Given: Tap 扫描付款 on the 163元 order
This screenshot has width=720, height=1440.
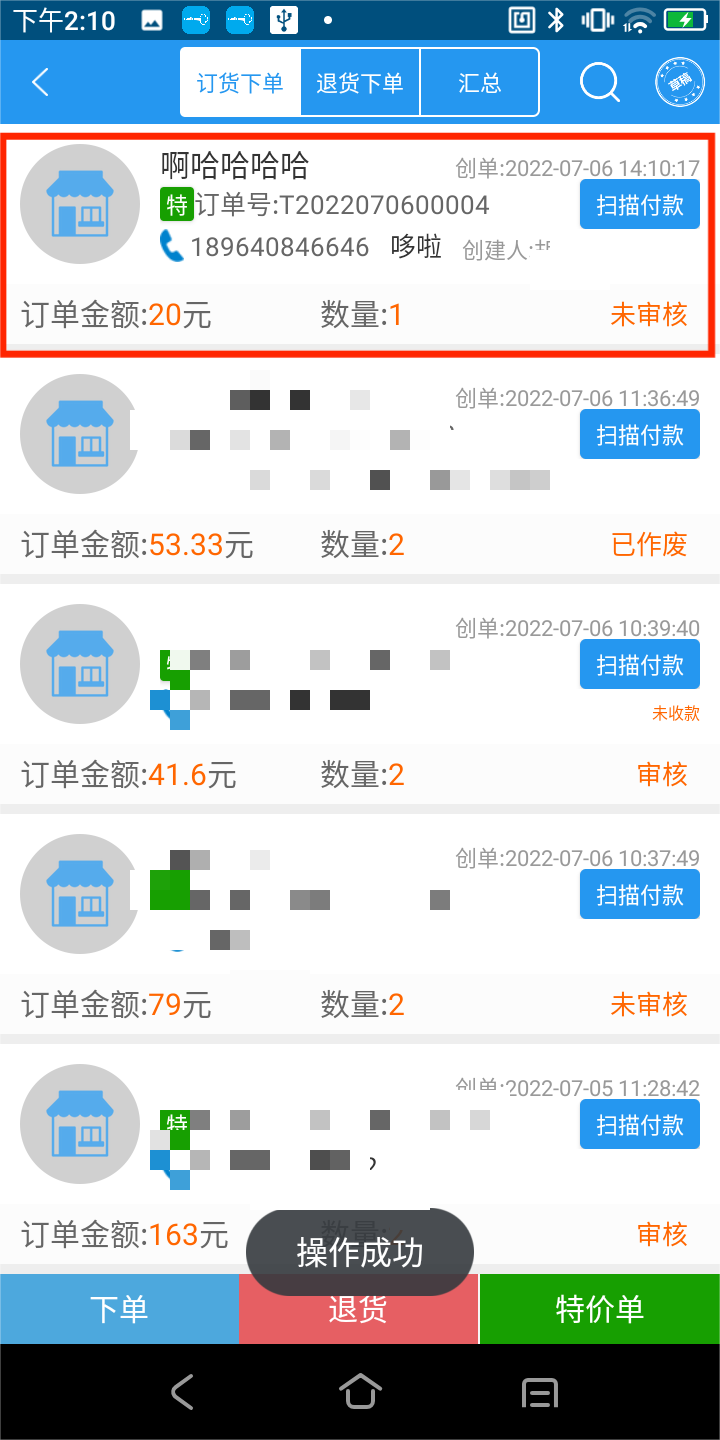Looking at the screenshot, I should click(x=639, y=1125).
